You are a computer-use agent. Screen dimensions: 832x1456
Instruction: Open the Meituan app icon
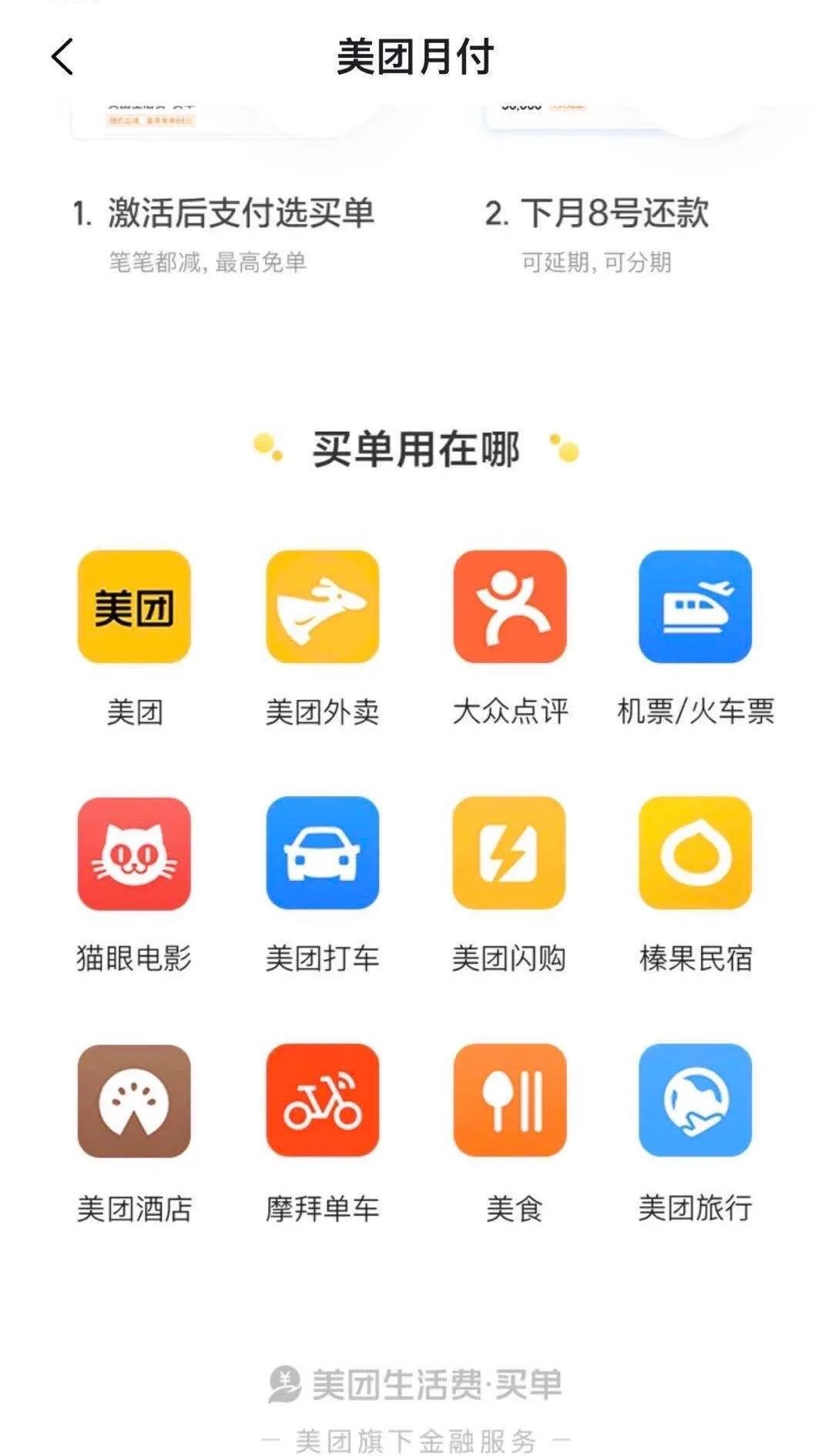[x=133, y=608]
